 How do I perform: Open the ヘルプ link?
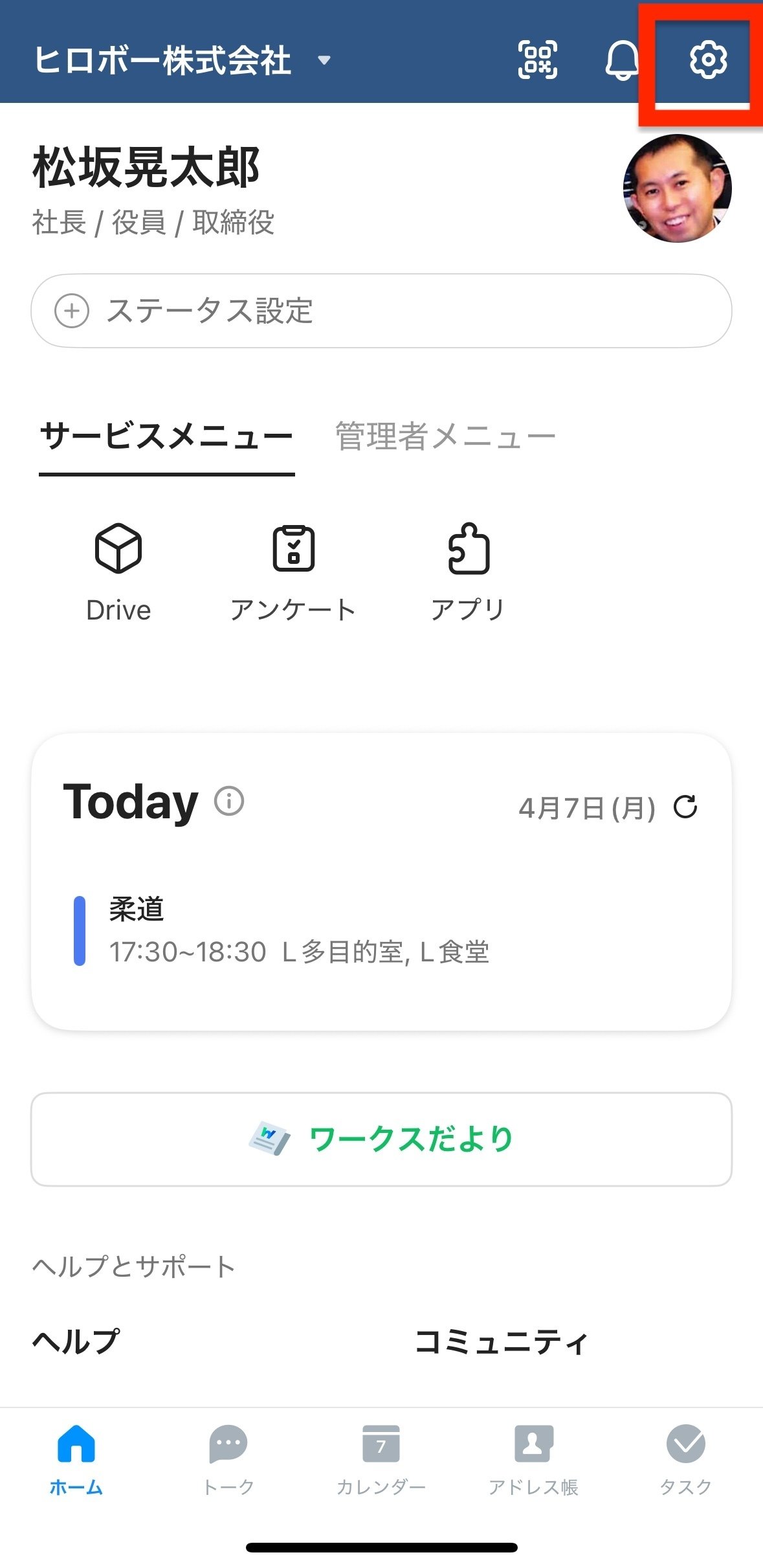click(76, 1341)
